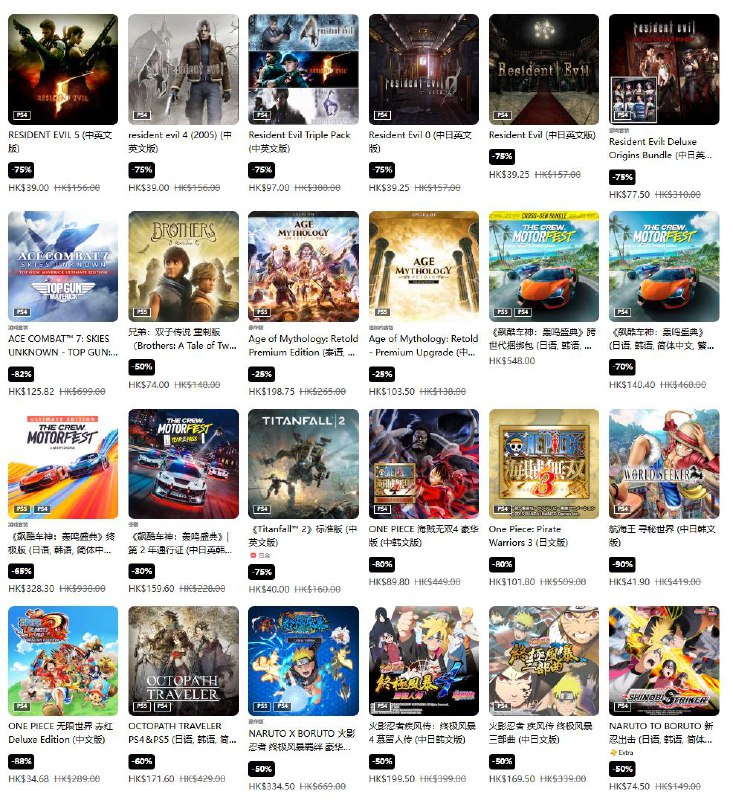Choose the Titanfall 2 standard edition
The height and width of the screenshot is (800, 733).
(x=303, y=463)
